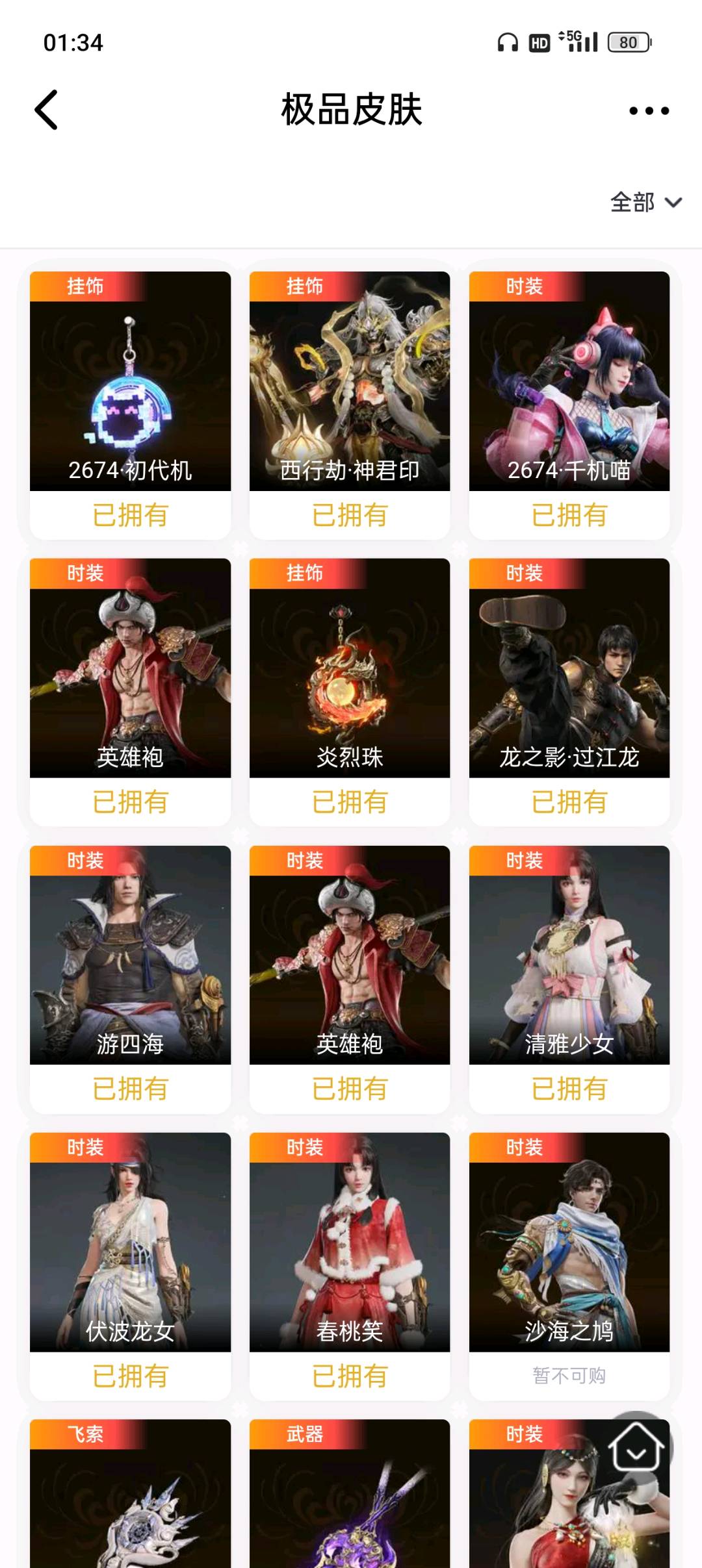View the 2674·千机喵 outfit card

569,390
